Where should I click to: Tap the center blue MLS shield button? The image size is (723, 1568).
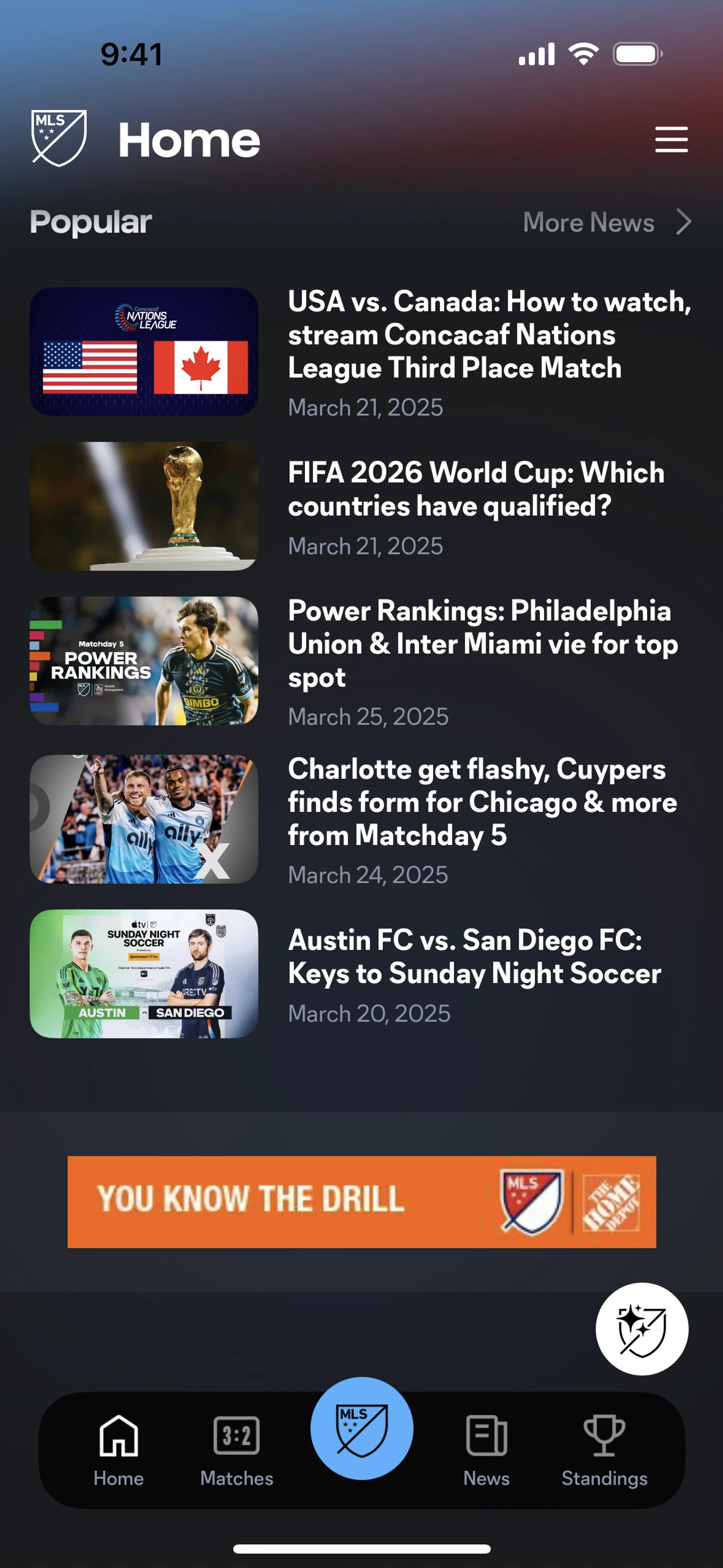pos(361,1428)
